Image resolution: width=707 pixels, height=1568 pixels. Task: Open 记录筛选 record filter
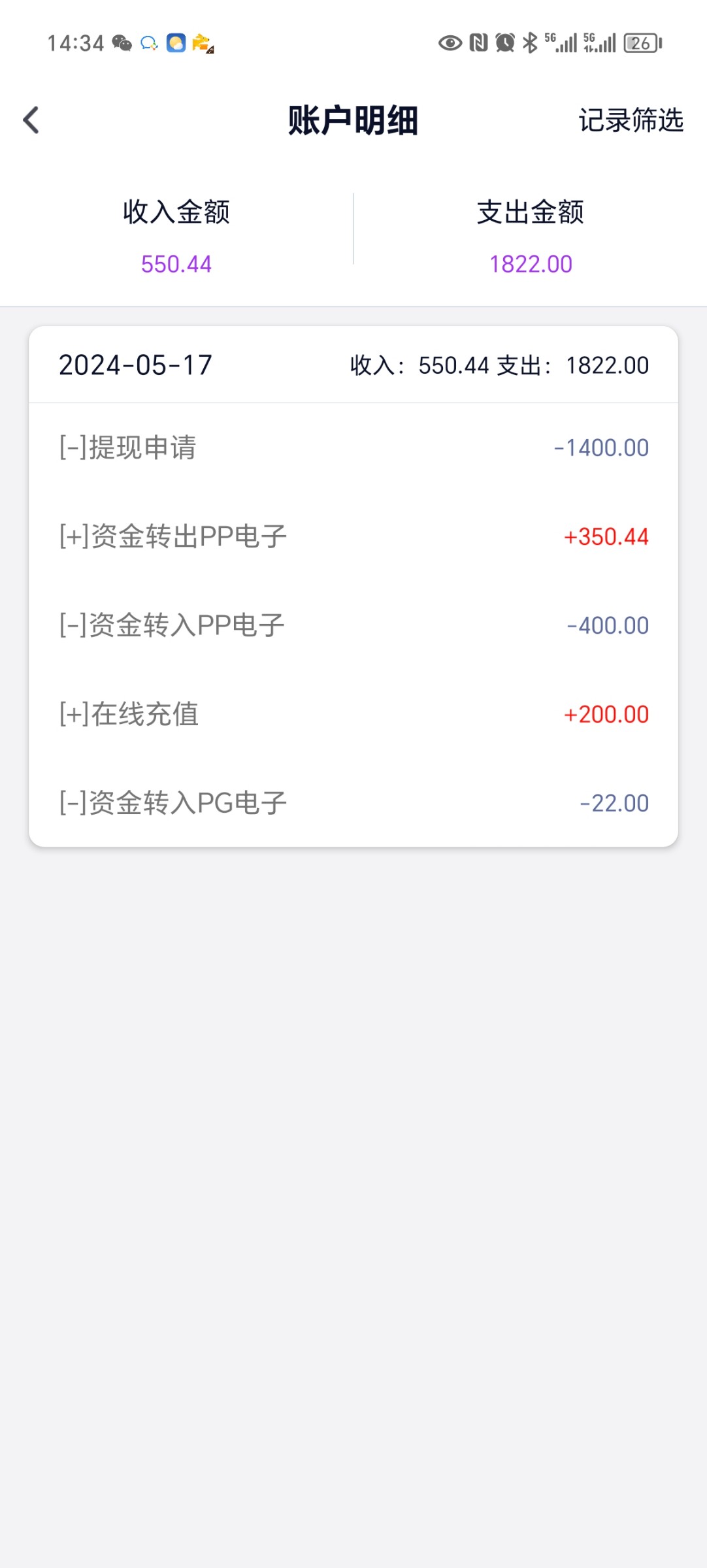[x=630, y=120]
